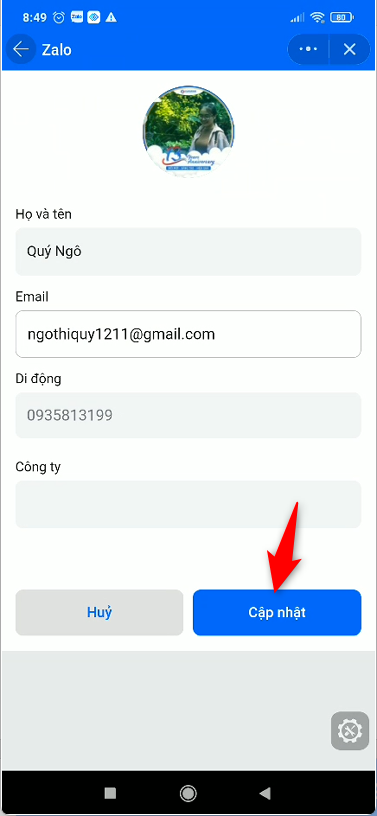Tap the Công ty field

click(188, 504)
